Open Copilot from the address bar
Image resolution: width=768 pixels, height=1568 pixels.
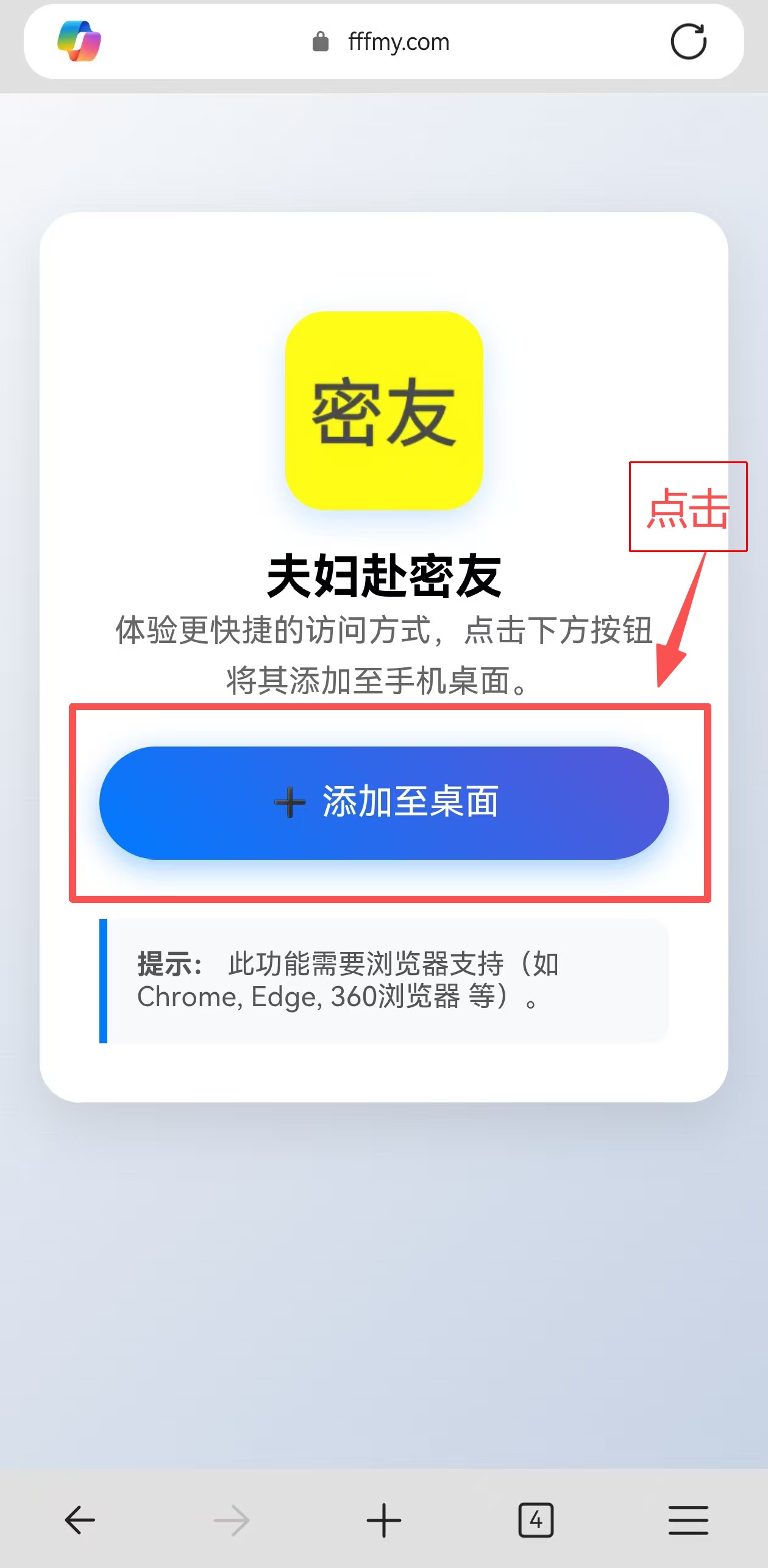[80, 41]
